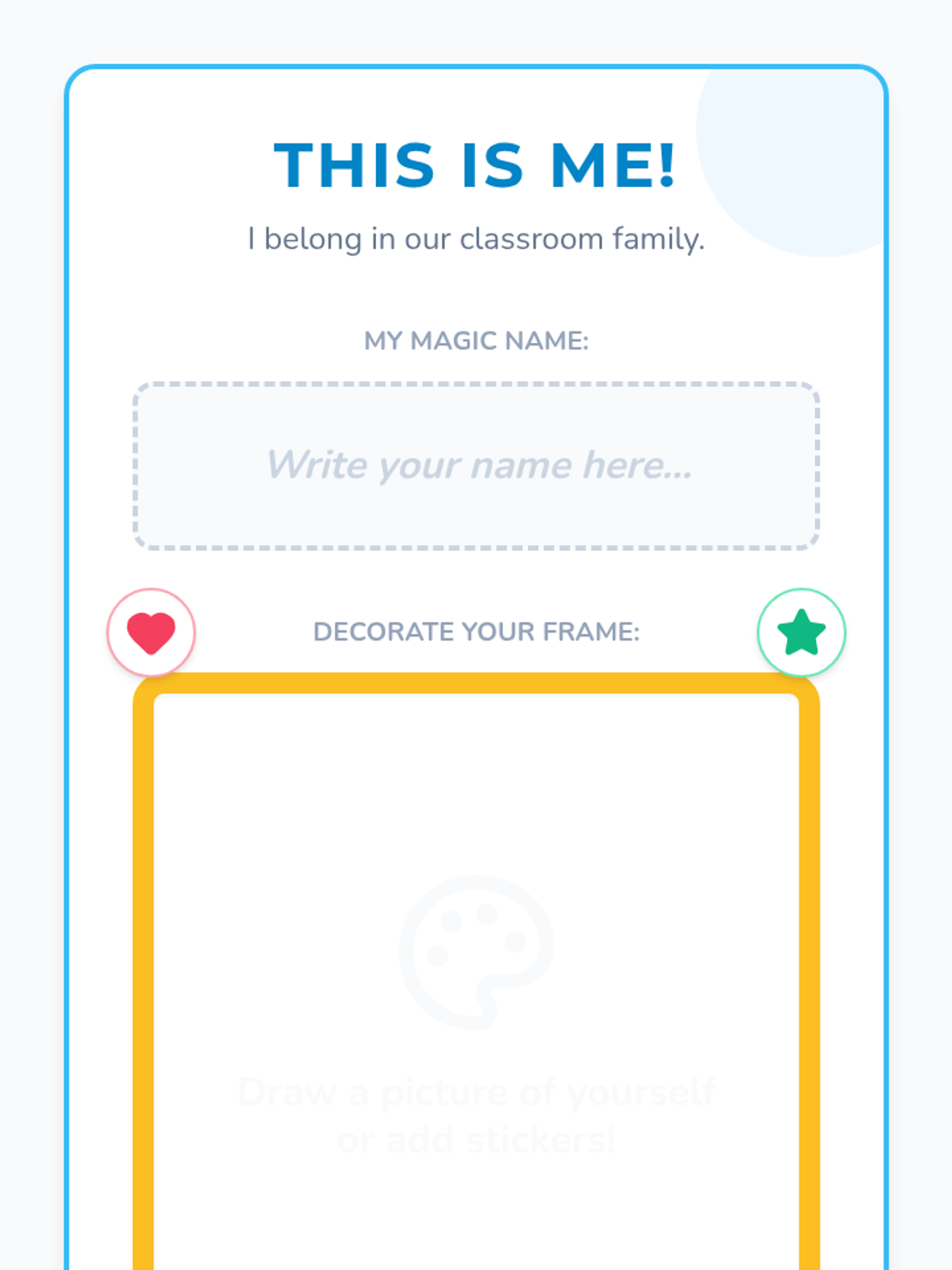The image size is (952, 1270).
Task: Select the green star sticker
Action: [801, 633]
